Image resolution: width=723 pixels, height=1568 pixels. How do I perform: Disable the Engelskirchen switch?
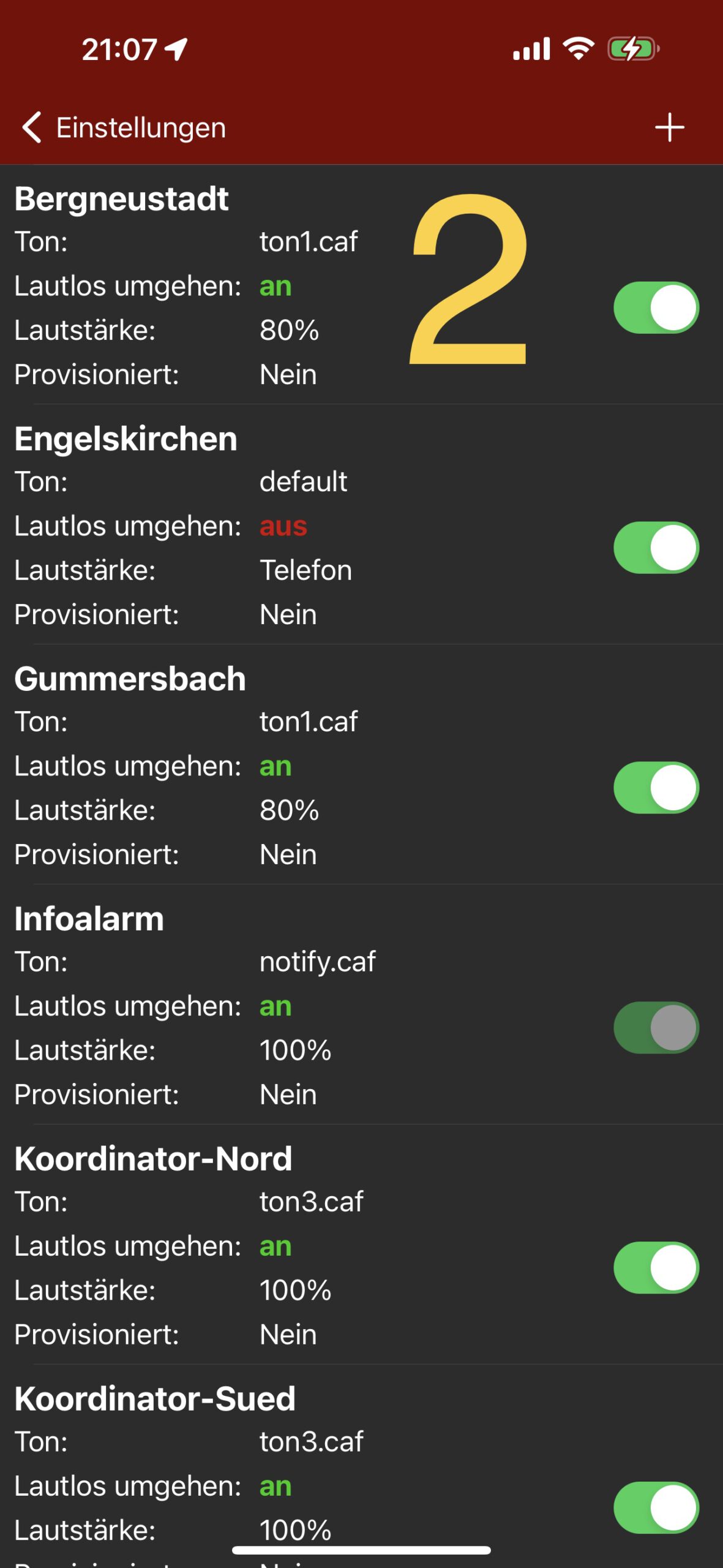tap(656, 548)
